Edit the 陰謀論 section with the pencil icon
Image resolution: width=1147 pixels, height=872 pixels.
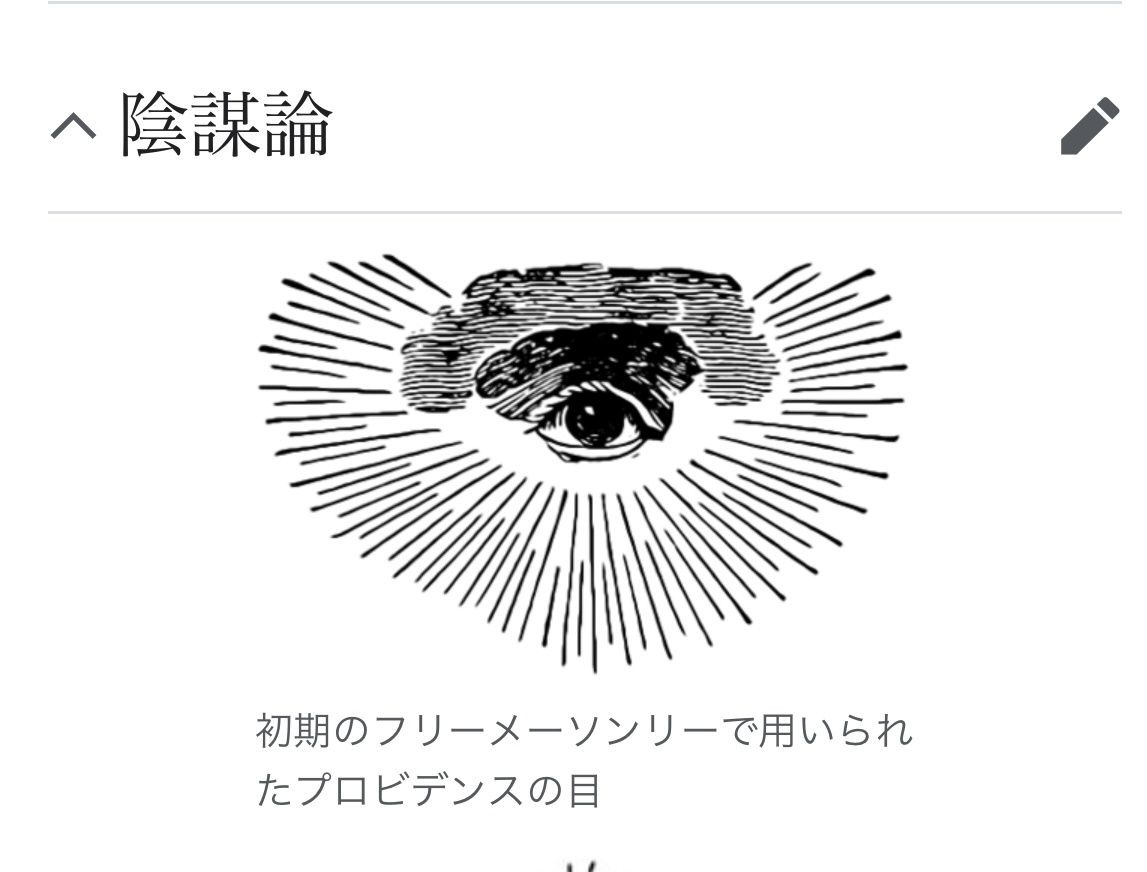coord(1089,127)
